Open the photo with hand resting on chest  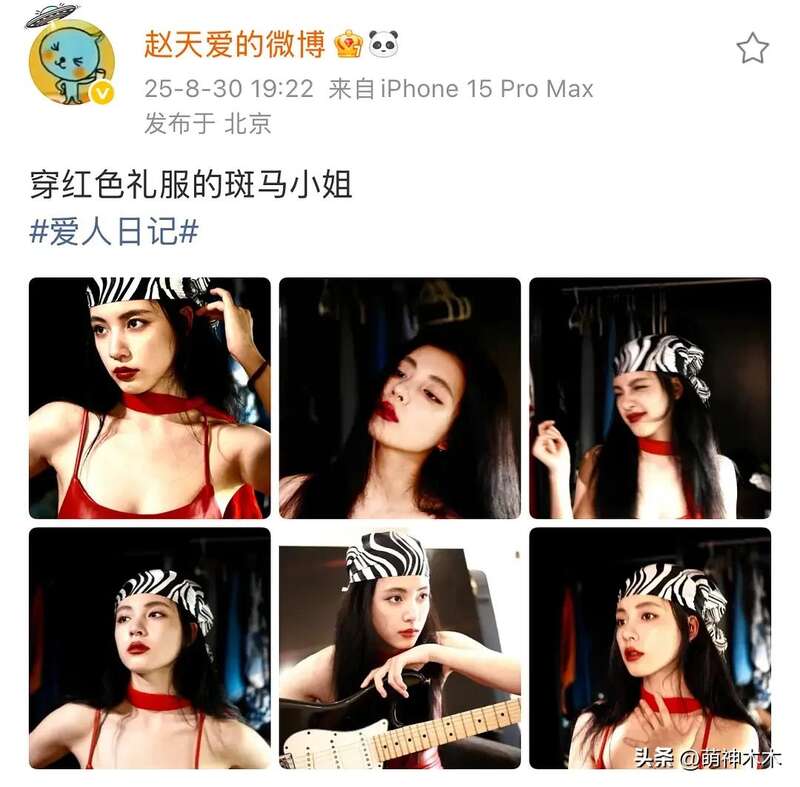tap(649, 648)
